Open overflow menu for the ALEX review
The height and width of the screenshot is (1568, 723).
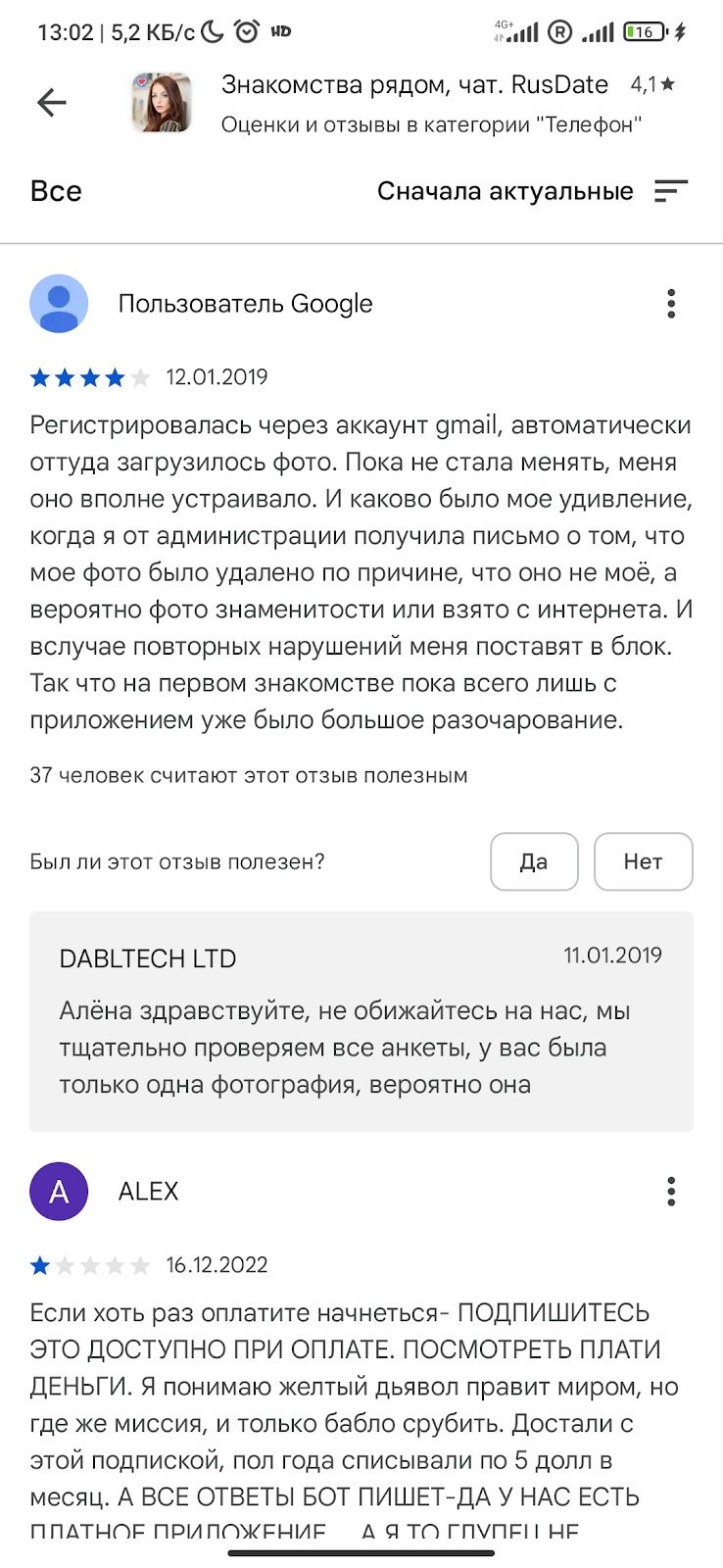671,1192
